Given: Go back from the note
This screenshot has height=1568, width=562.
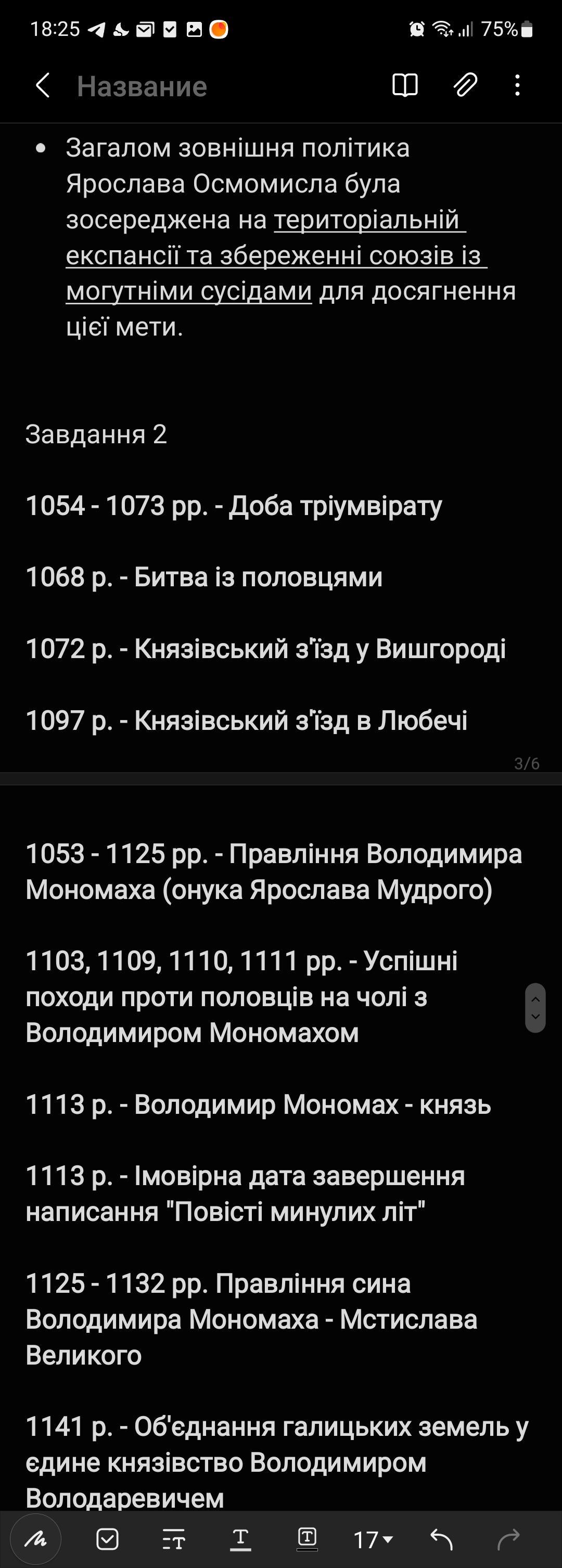Looking at the screenshot, I should click(43, 86).
